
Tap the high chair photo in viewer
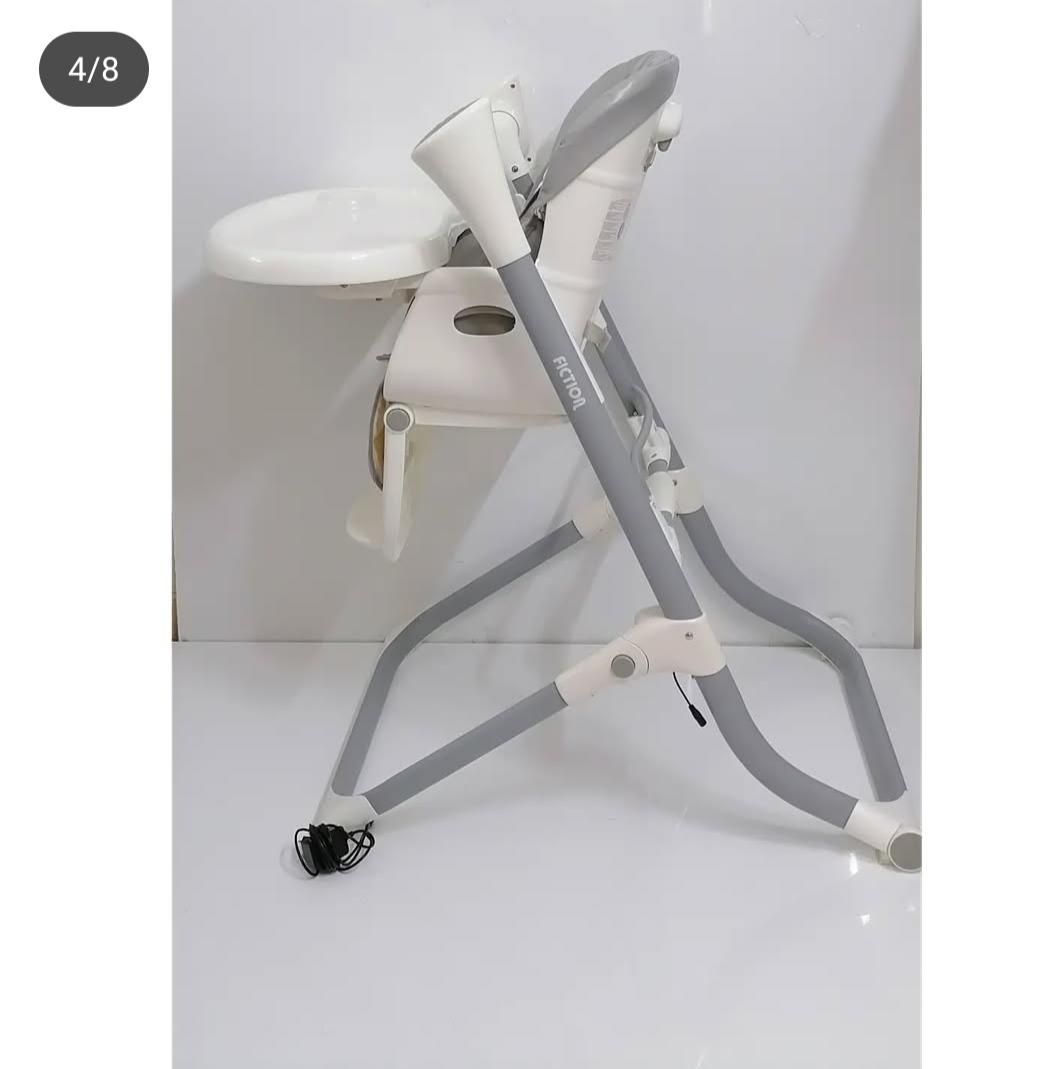click(x=546, y=534)
